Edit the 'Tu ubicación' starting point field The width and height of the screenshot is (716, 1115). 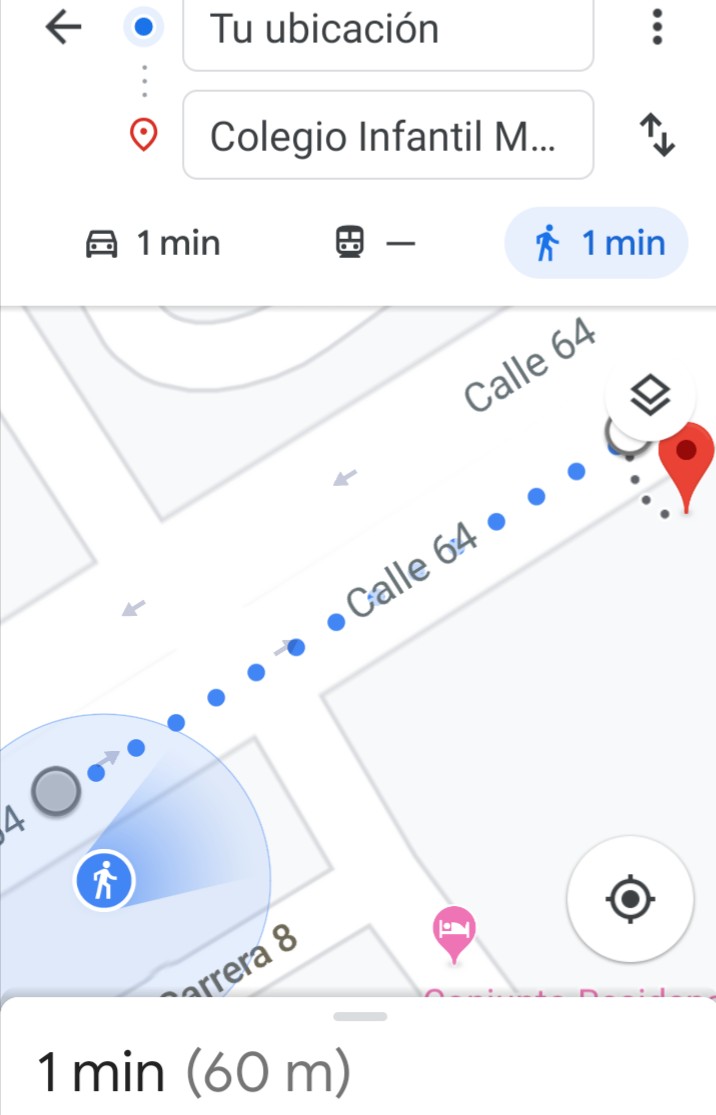388,30
